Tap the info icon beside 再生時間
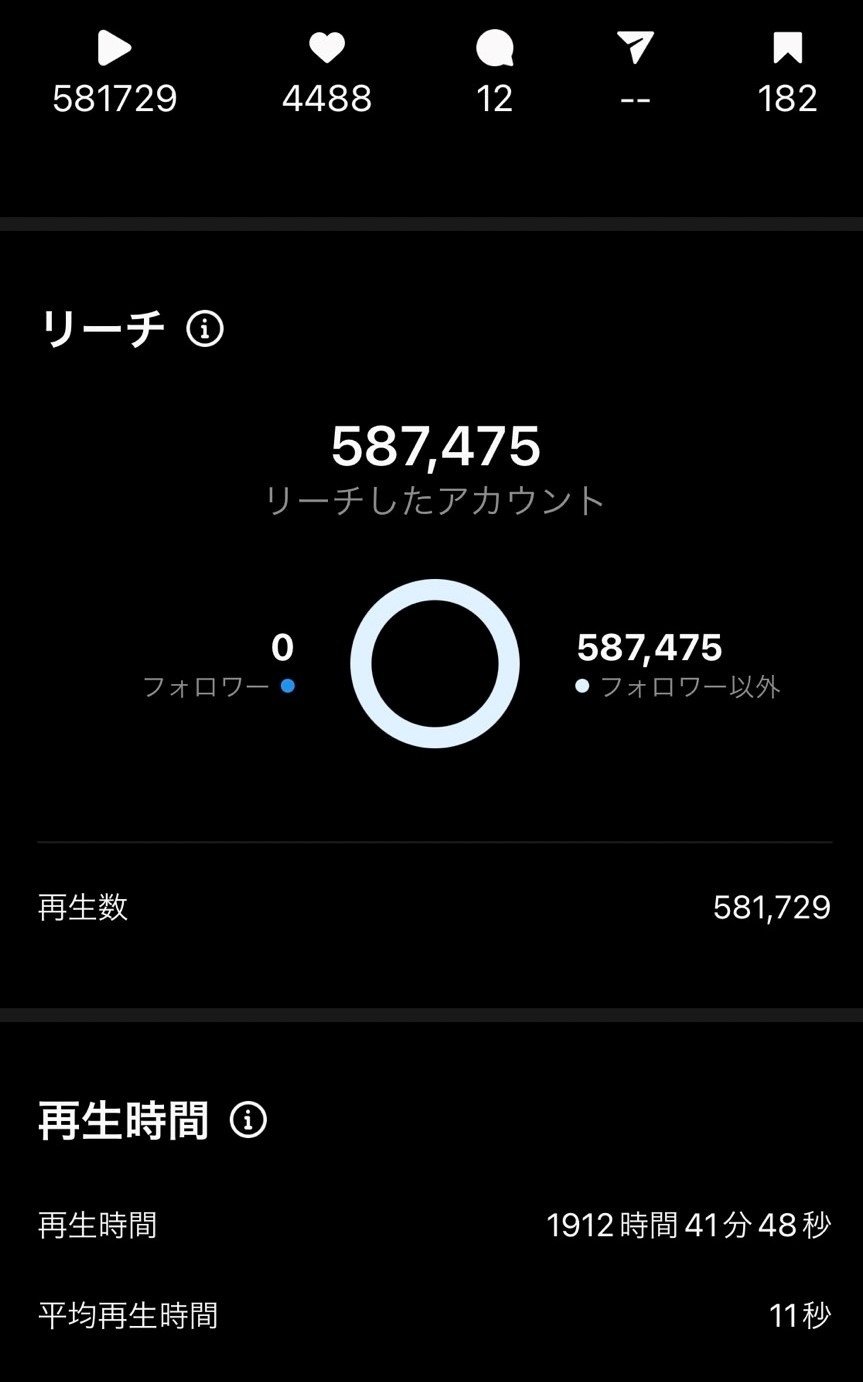The image size is (863, 1382). click(x=248, y=1120)
